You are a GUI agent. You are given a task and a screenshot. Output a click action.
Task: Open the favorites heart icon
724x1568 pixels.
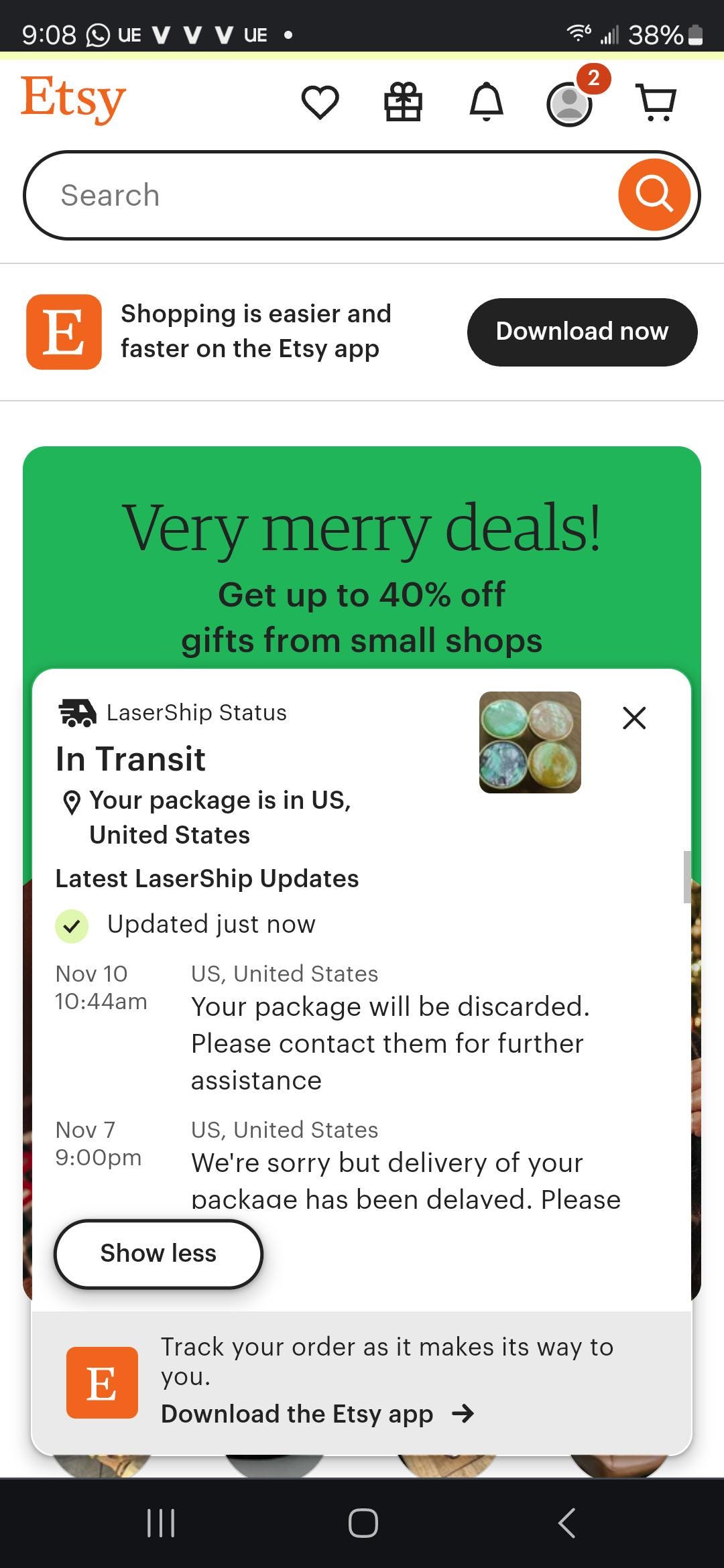(320, 103)
